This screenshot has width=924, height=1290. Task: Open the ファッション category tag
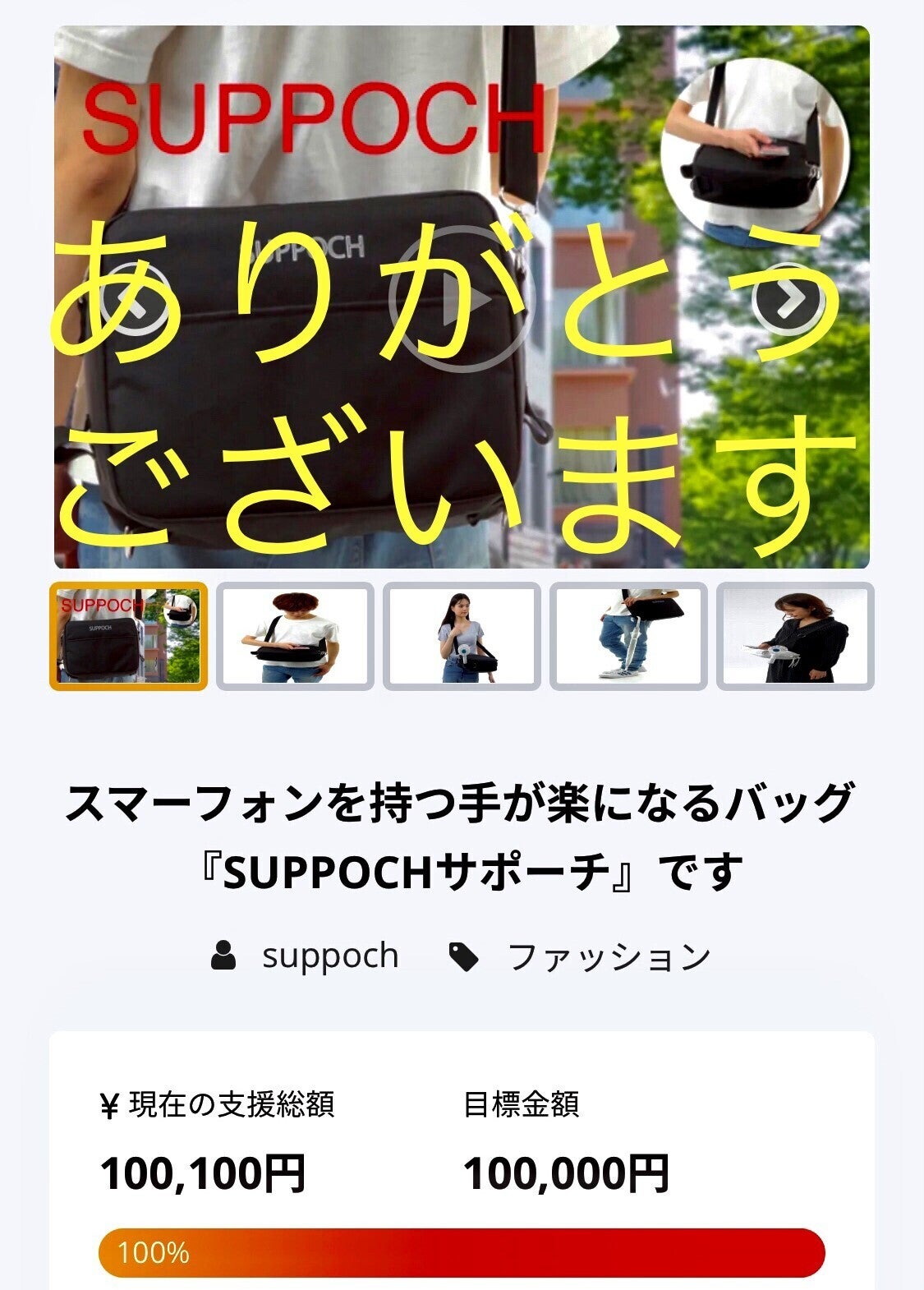(x=608, y=957)
